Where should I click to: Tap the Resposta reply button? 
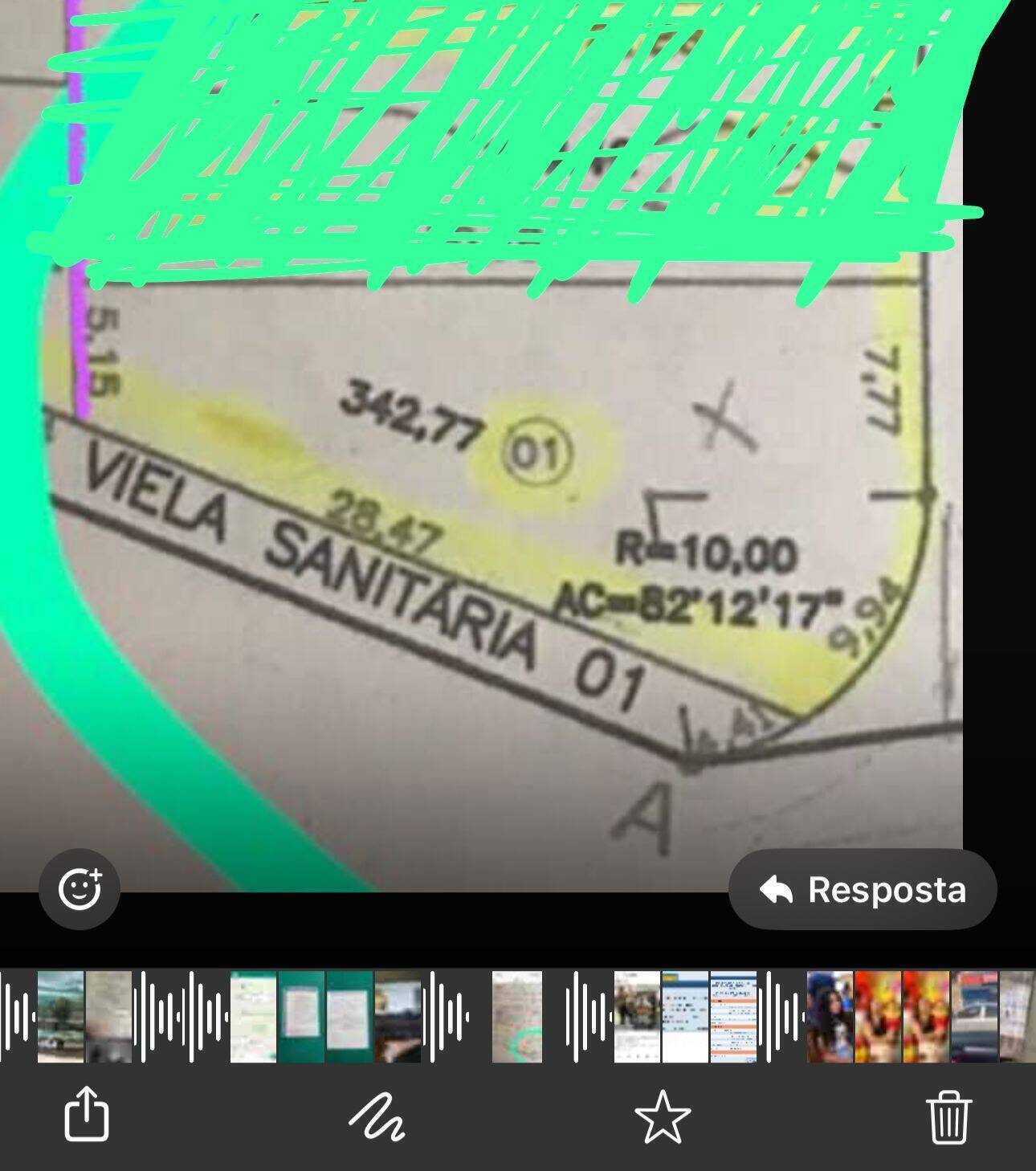tap(862, 888)
